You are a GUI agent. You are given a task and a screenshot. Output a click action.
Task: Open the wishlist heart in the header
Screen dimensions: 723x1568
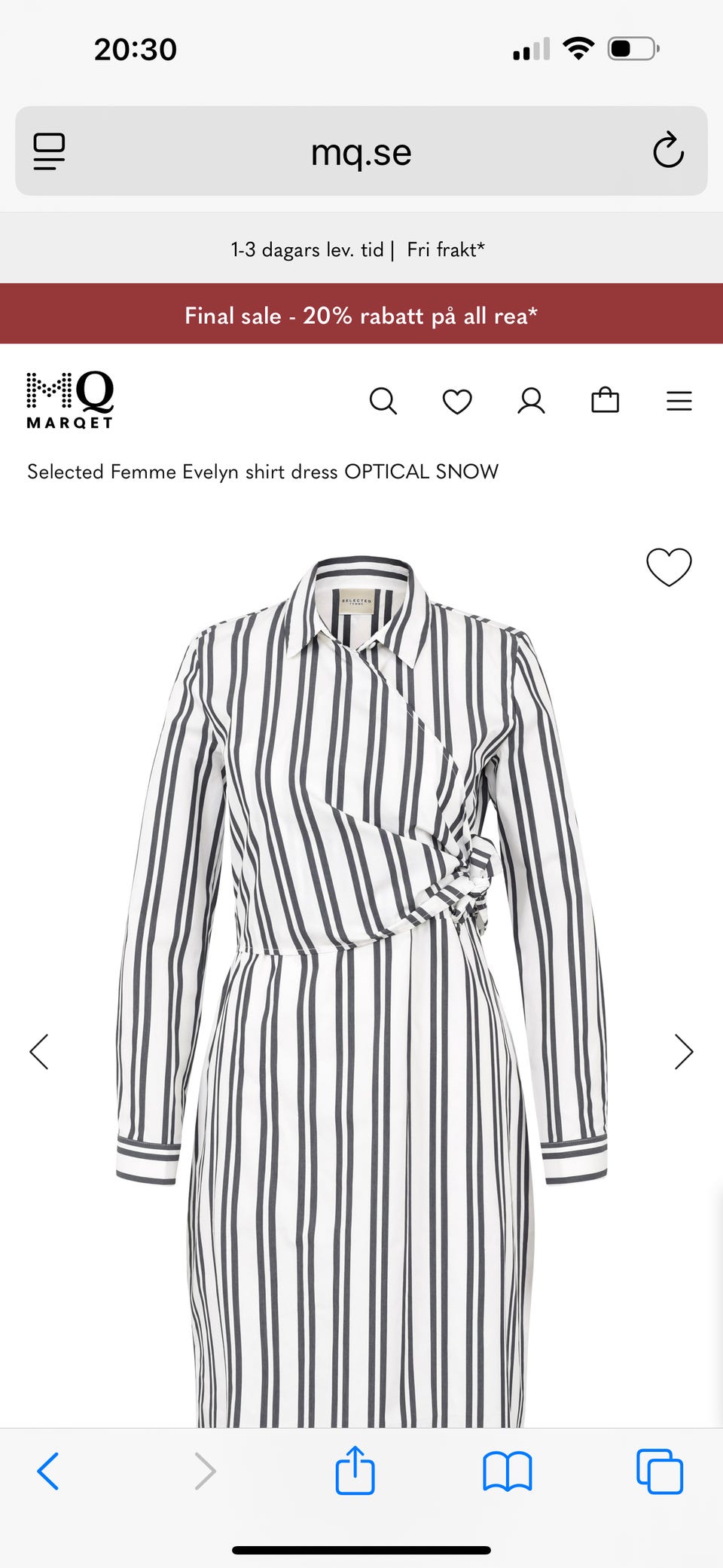pyautogui.click(x=456, y=401)
